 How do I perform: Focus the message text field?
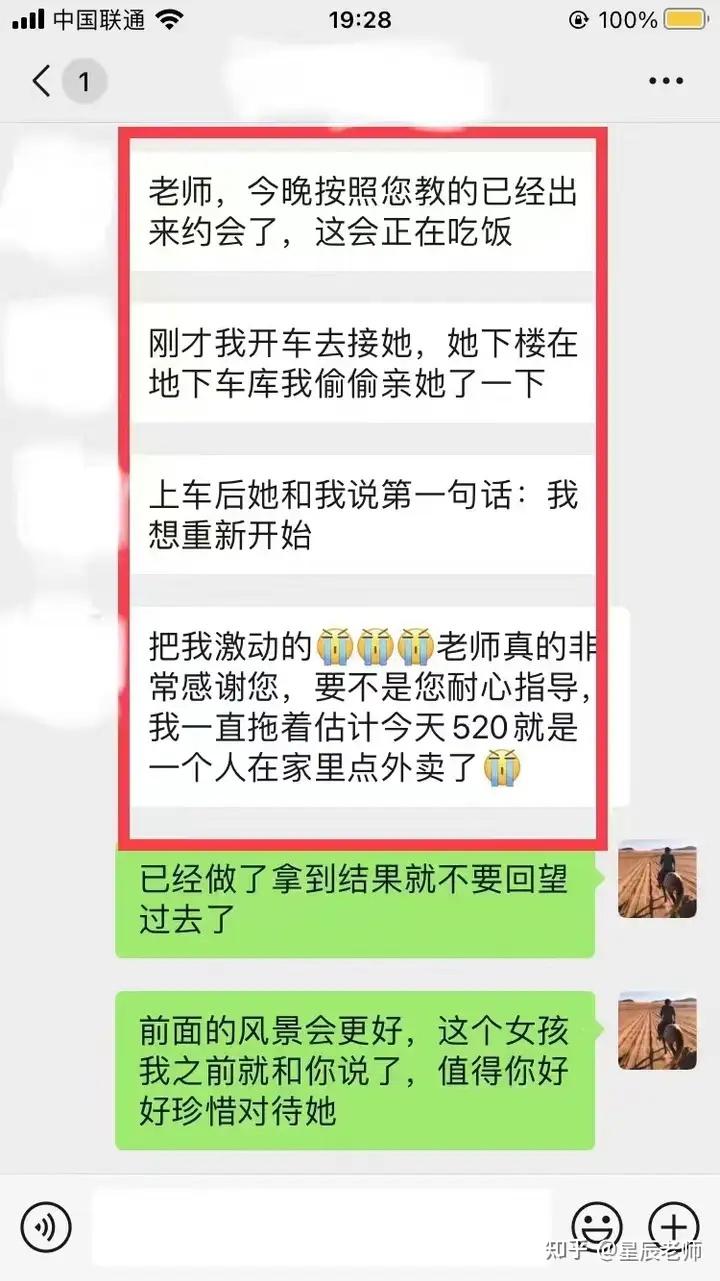click(320, 1225)
